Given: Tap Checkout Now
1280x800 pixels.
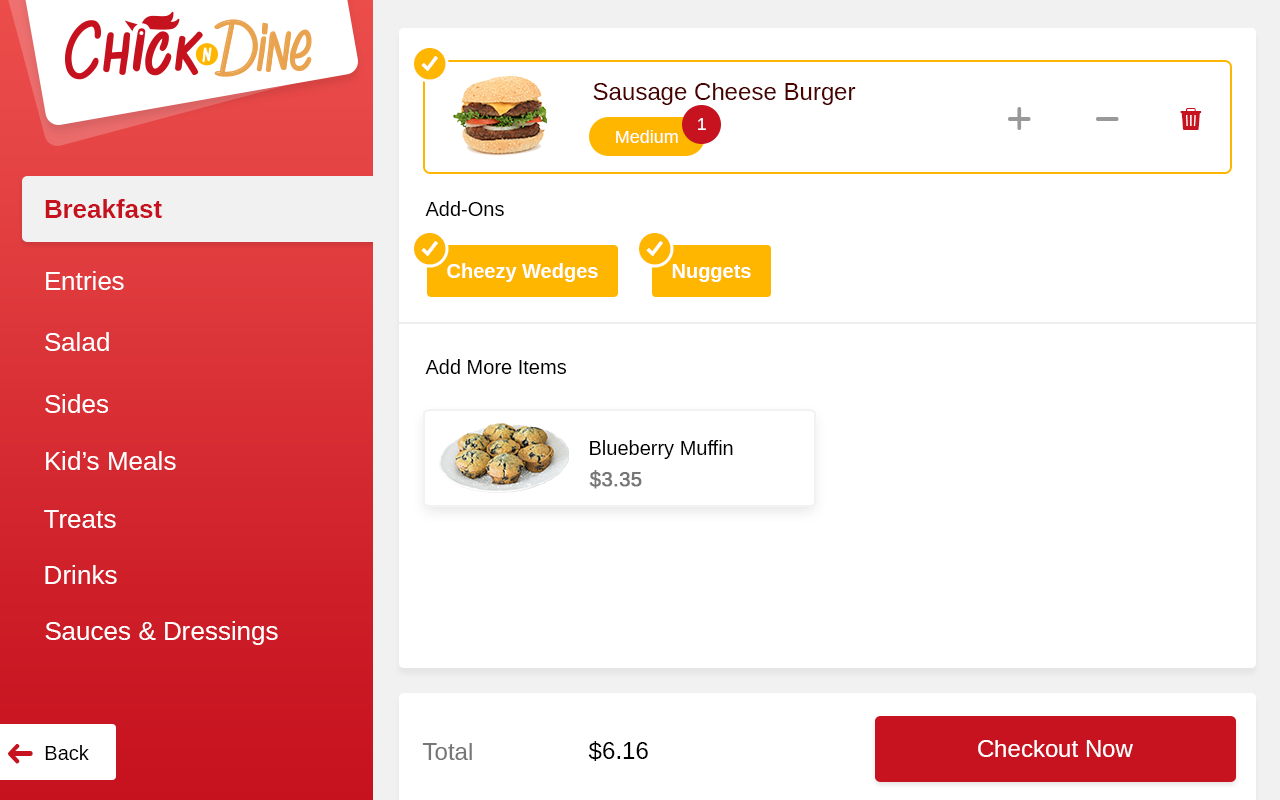Looking at the screenshot, I should [1055, 749].
